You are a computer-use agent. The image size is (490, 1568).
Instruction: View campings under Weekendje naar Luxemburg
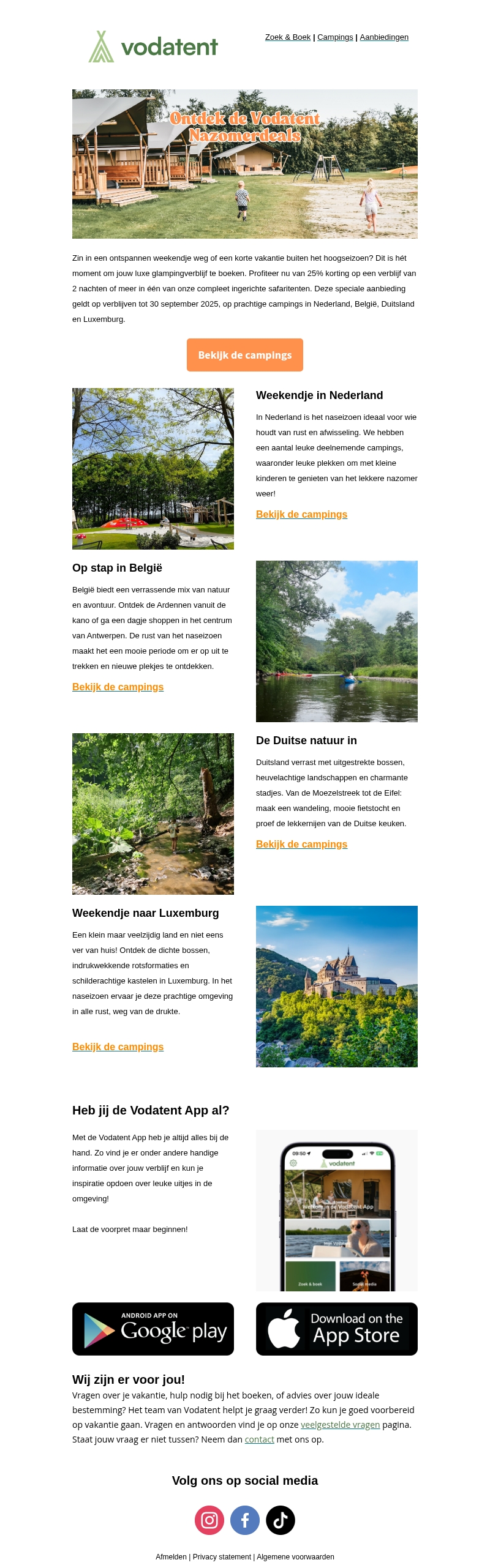pyautogui.click(x=118, y=1047)
